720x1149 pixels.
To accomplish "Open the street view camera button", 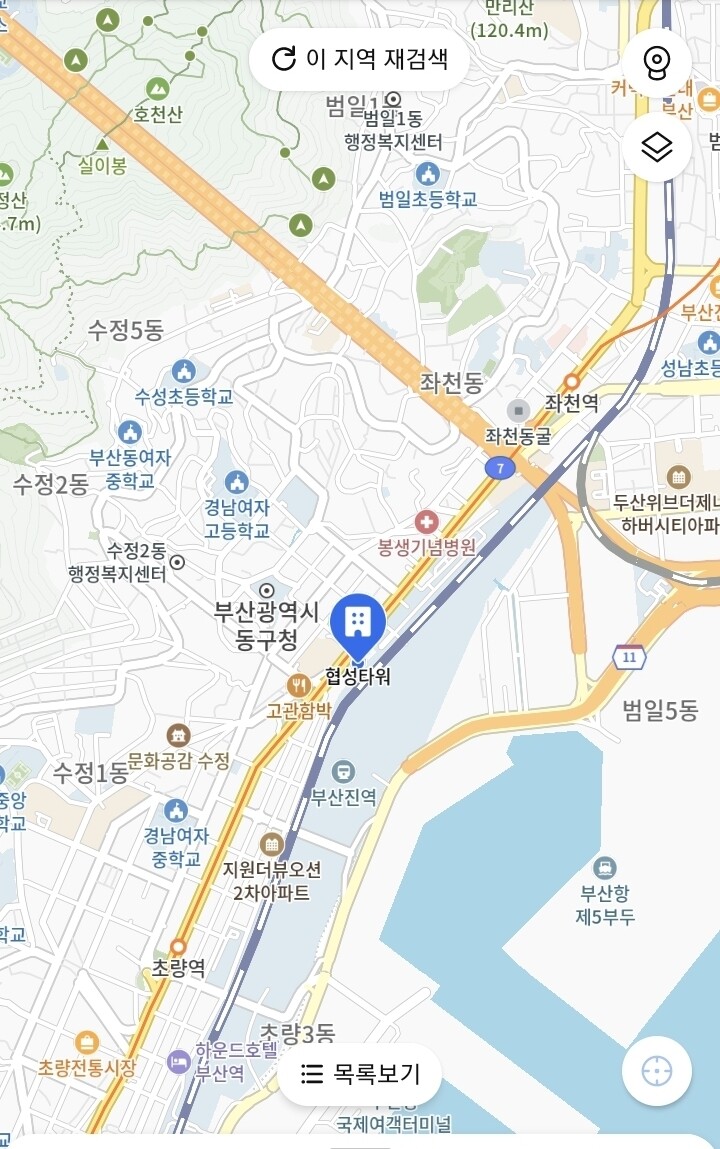I will coord(656,64).
